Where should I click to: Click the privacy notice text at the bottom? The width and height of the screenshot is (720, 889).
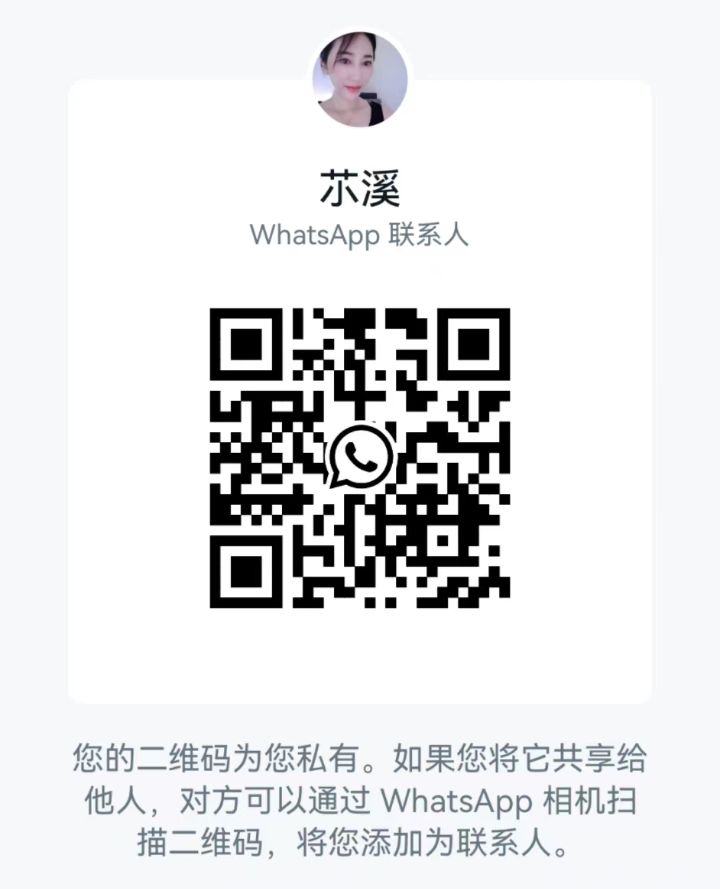360,800
